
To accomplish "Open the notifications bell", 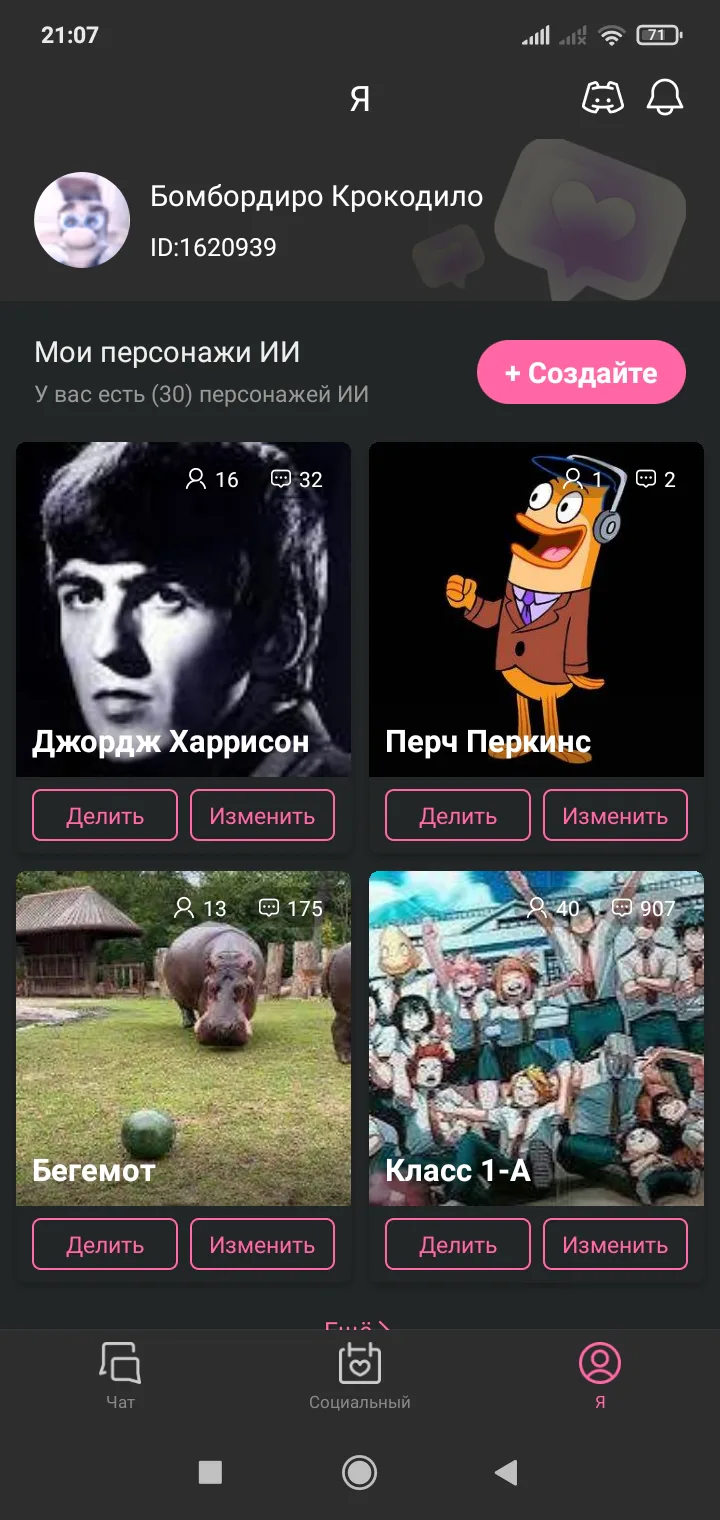I will 665,98.
